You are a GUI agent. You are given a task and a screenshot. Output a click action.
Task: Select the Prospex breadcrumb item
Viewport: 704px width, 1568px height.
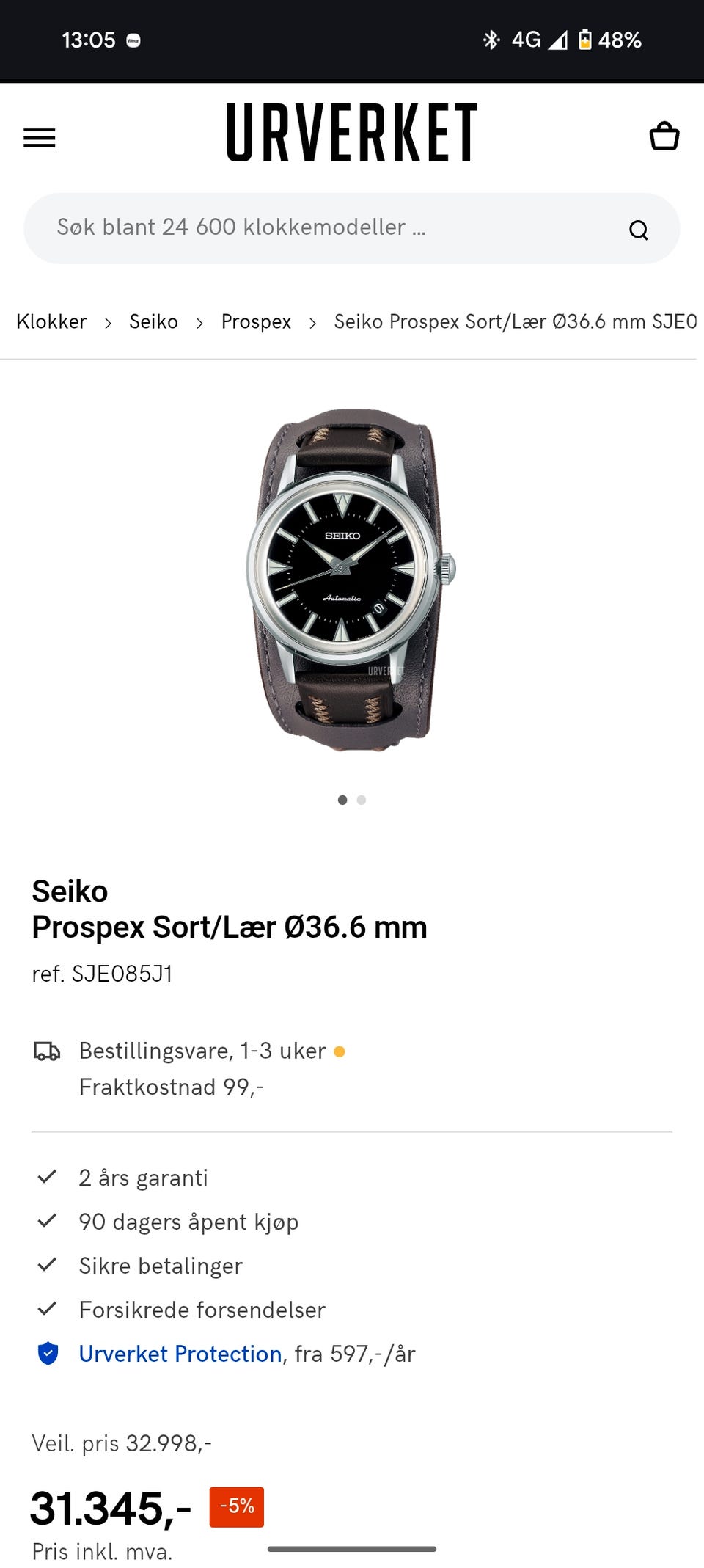tap(255, 321)
